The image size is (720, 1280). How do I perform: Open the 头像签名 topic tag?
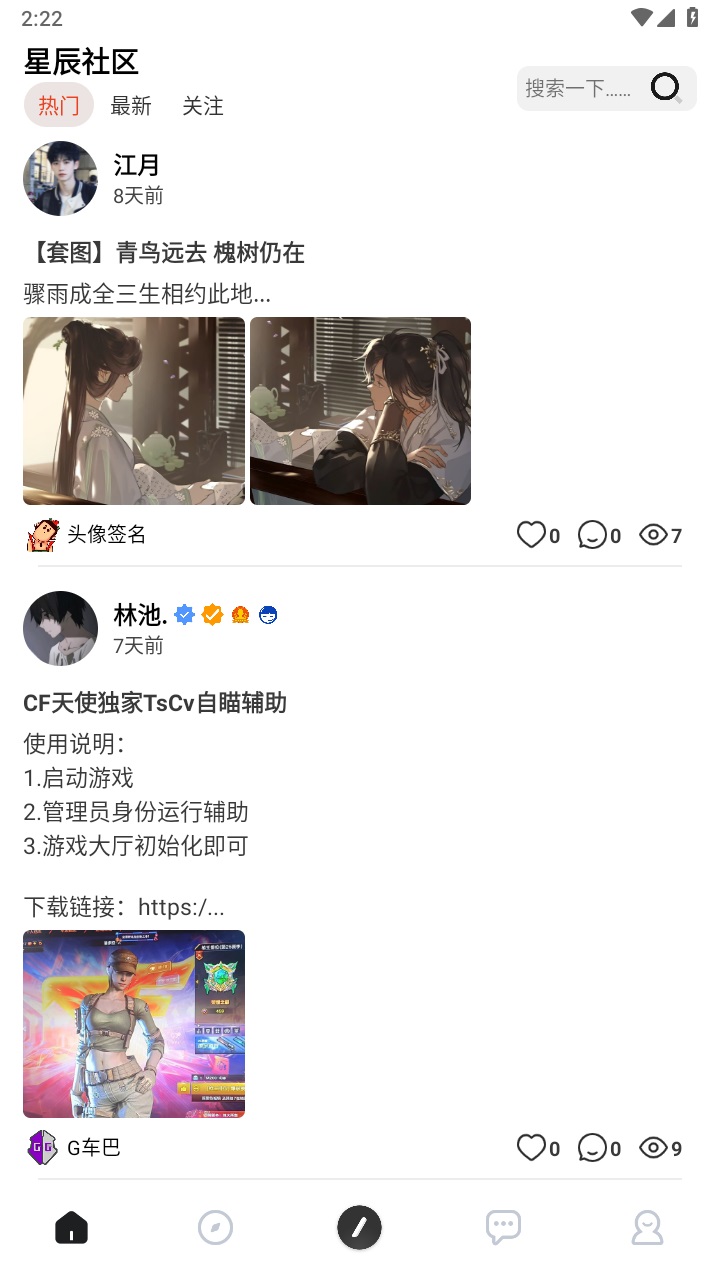[x=86, y=535]
